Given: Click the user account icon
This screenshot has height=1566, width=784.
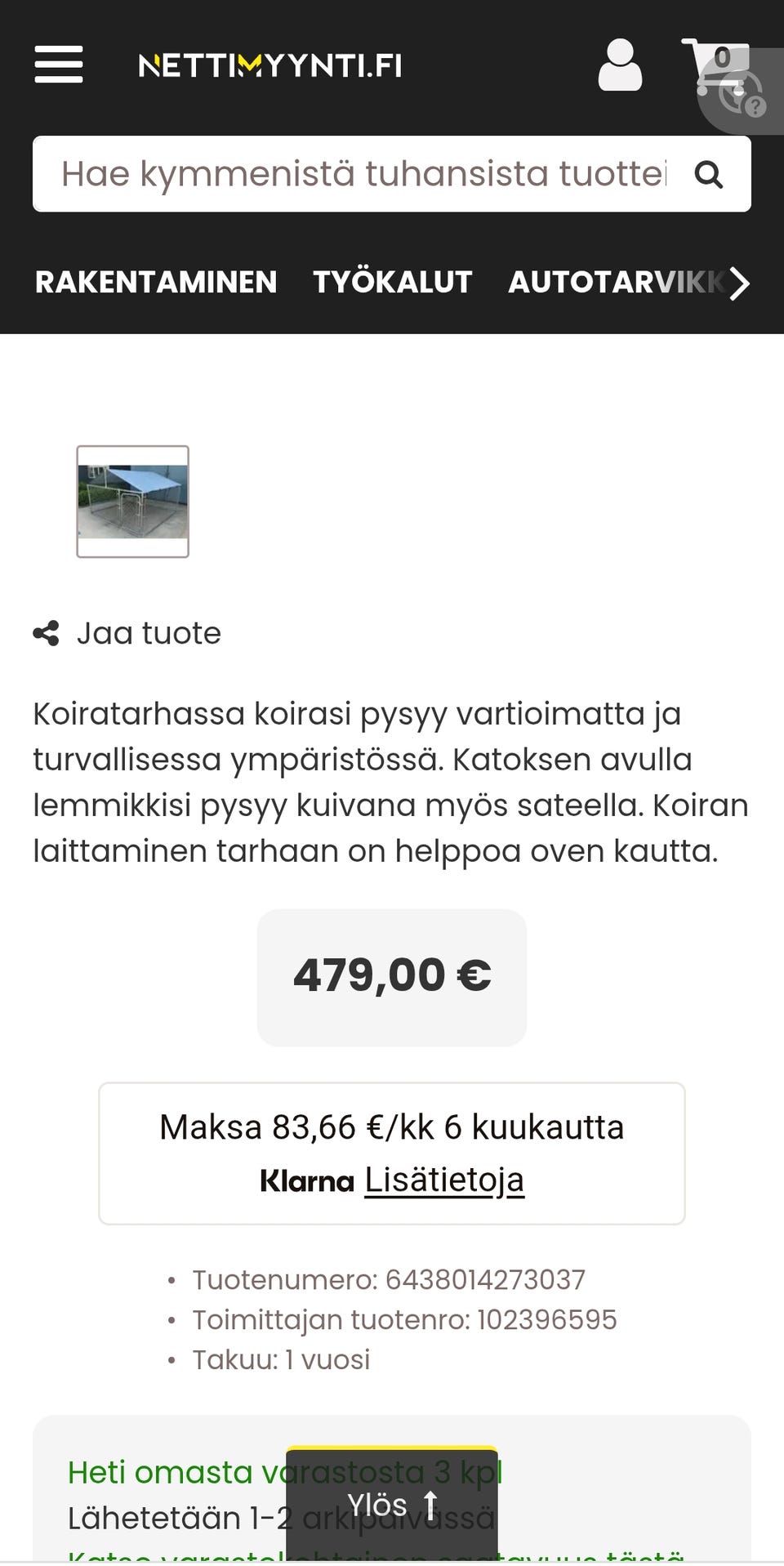Looking at the screenshot, I should (x=620, y=65).
